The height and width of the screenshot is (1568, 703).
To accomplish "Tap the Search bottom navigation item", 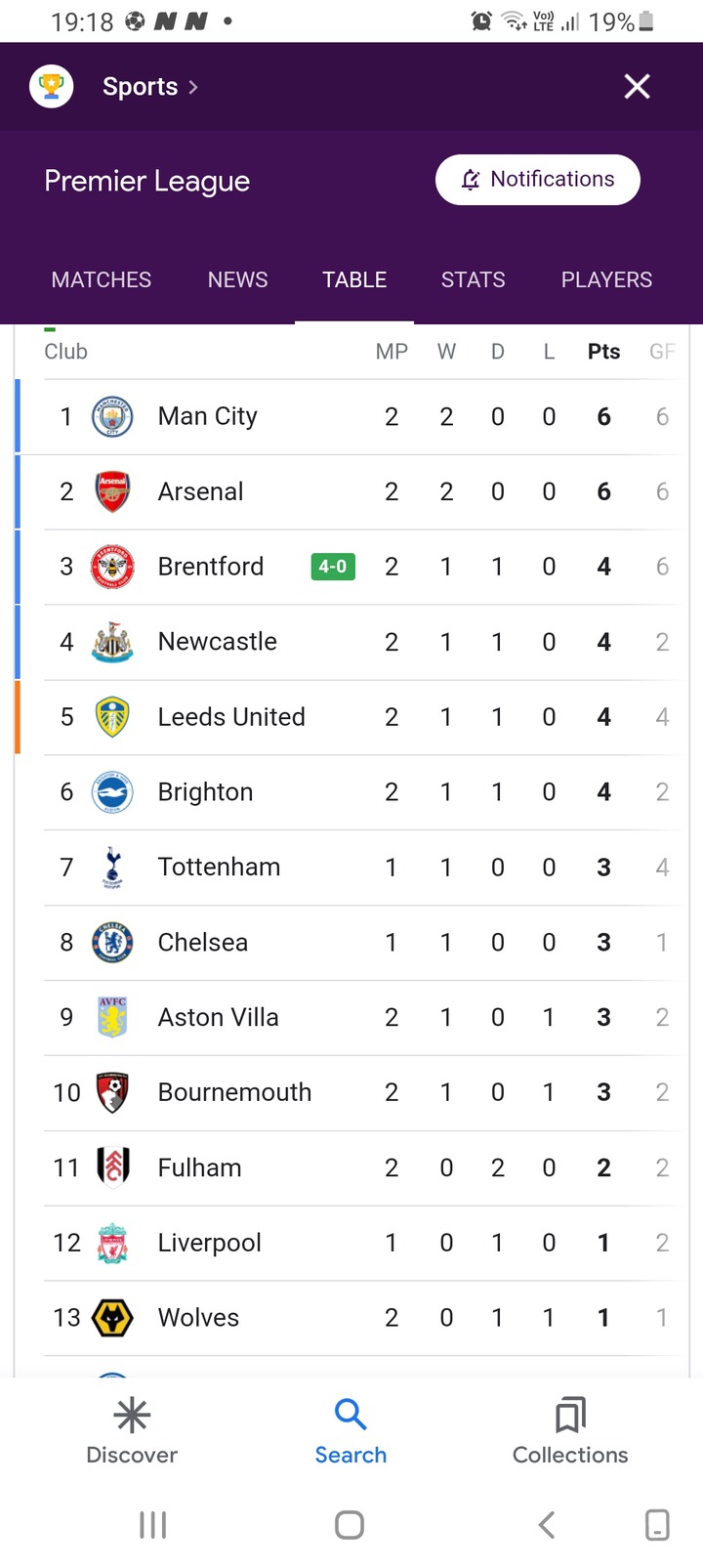I will [351, 1431].
